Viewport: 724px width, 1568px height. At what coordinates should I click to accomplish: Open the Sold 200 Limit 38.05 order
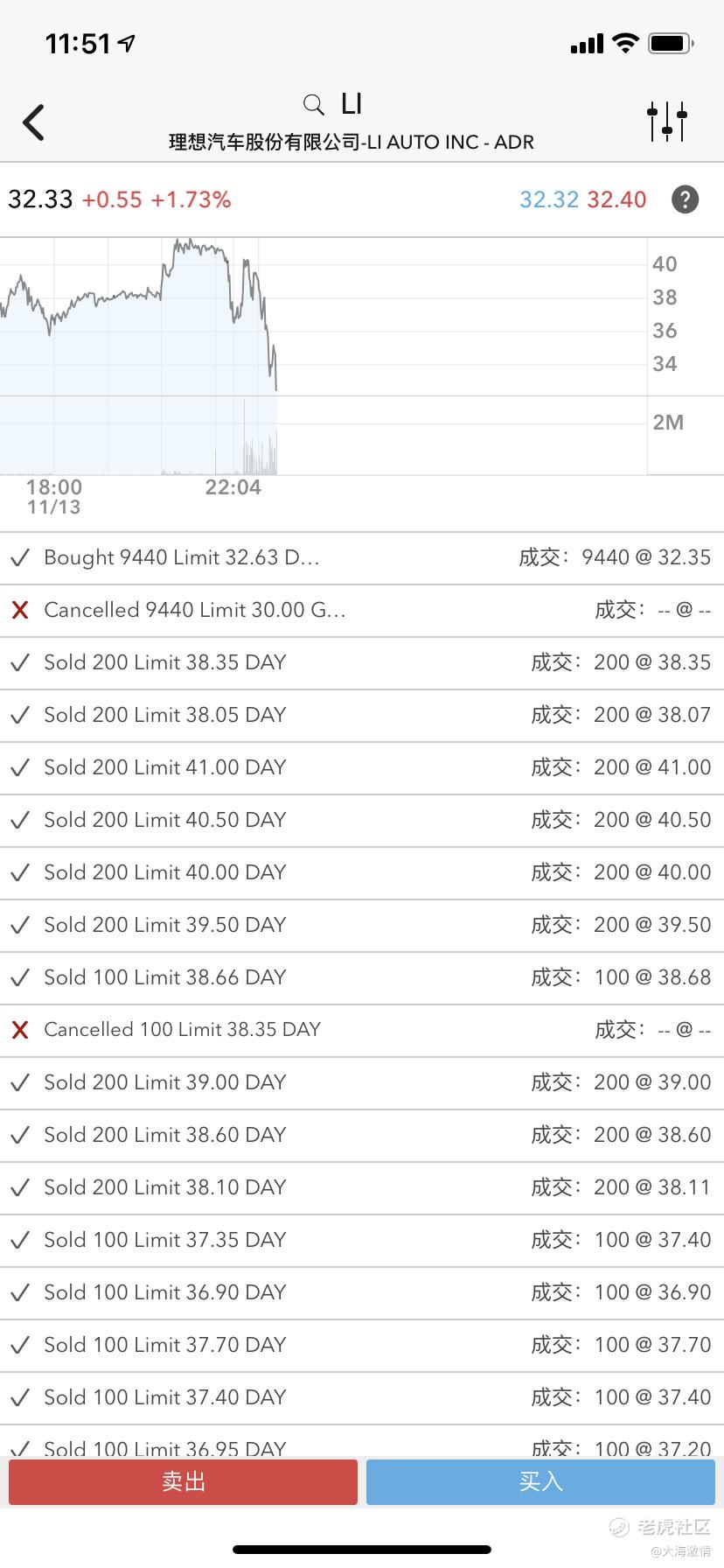pos(362,716)
